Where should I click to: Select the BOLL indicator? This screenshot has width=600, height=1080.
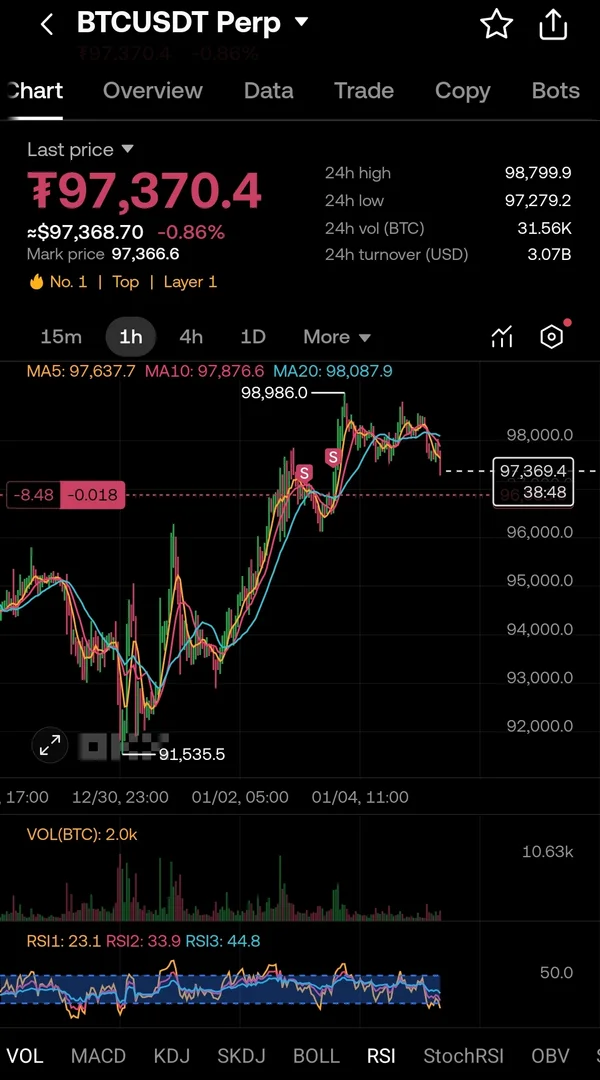[x=316, y=1056]
